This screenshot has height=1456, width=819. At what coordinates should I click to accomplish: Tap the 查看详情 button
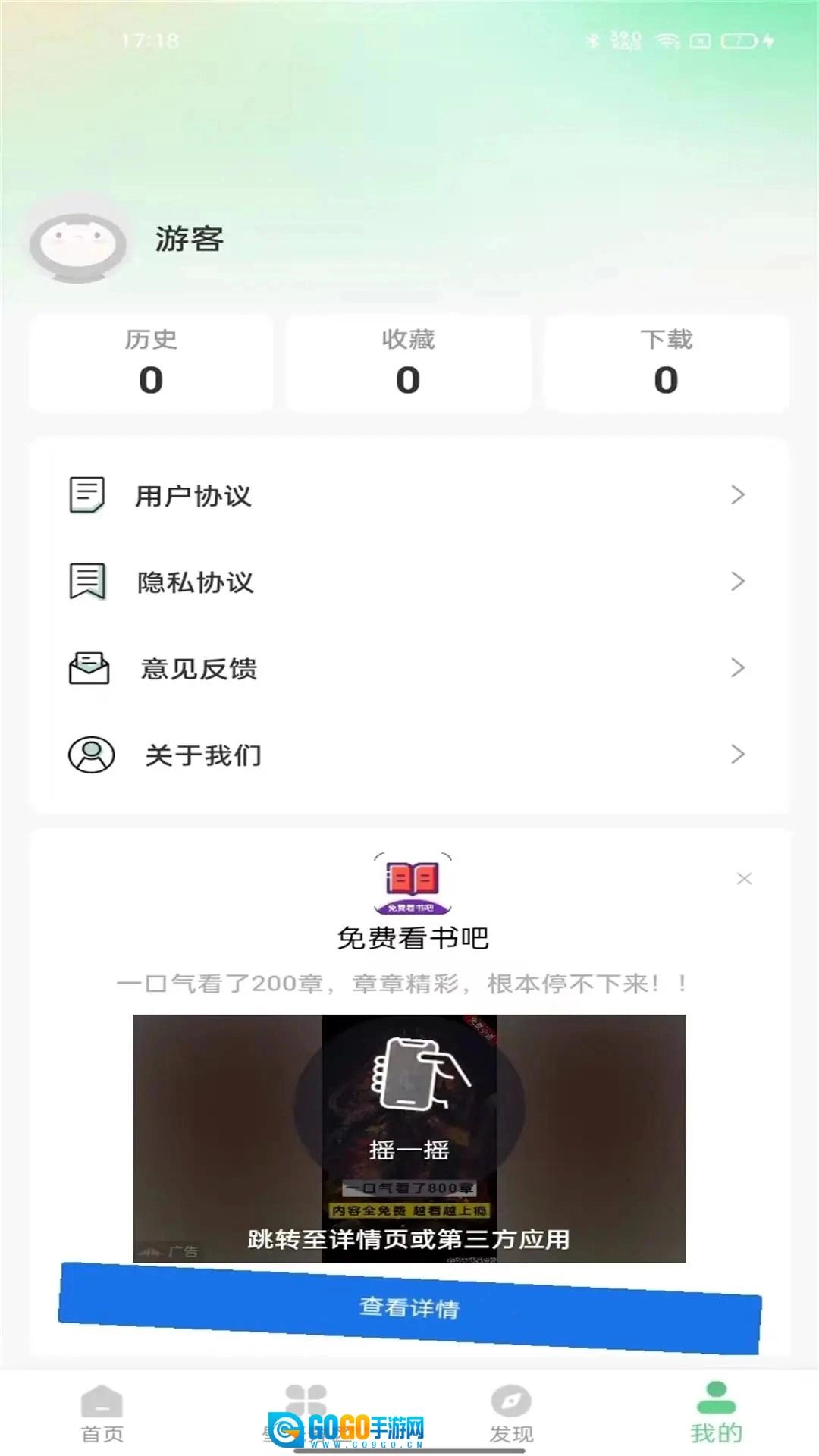pyautogui.click(x=409, y=1307)
